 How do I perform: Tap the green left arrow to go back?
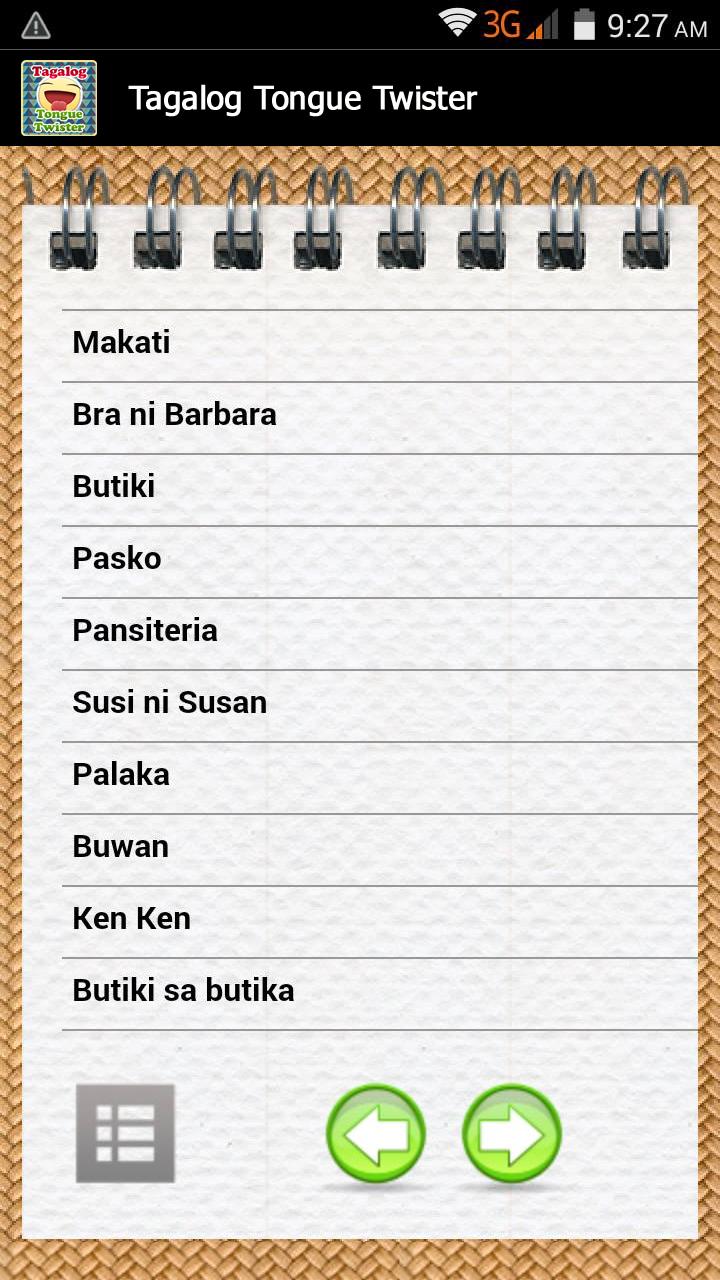[376, 1133]
